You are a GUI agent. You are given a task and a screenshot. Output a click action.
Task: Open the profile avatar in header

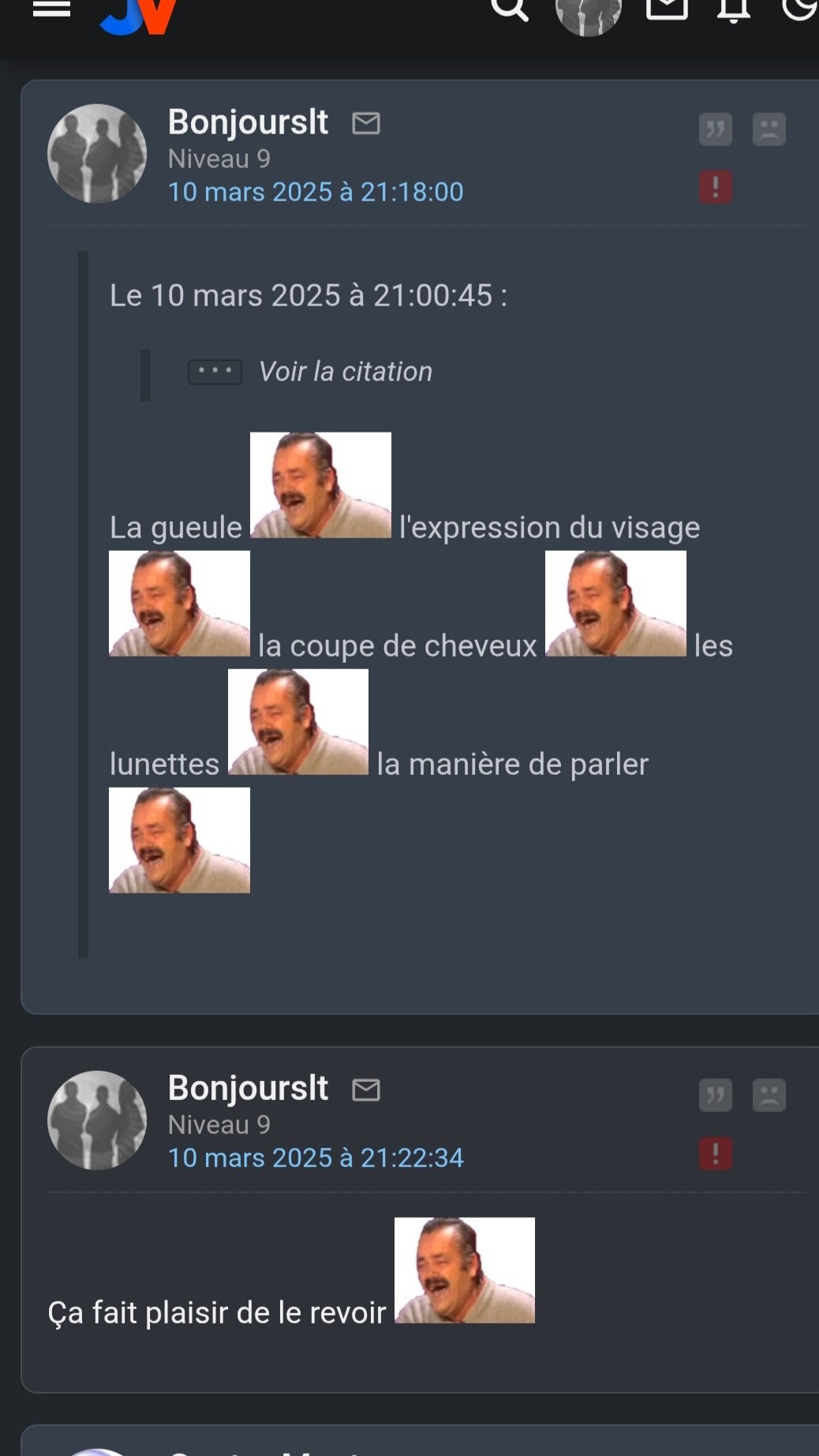[589, 14]
